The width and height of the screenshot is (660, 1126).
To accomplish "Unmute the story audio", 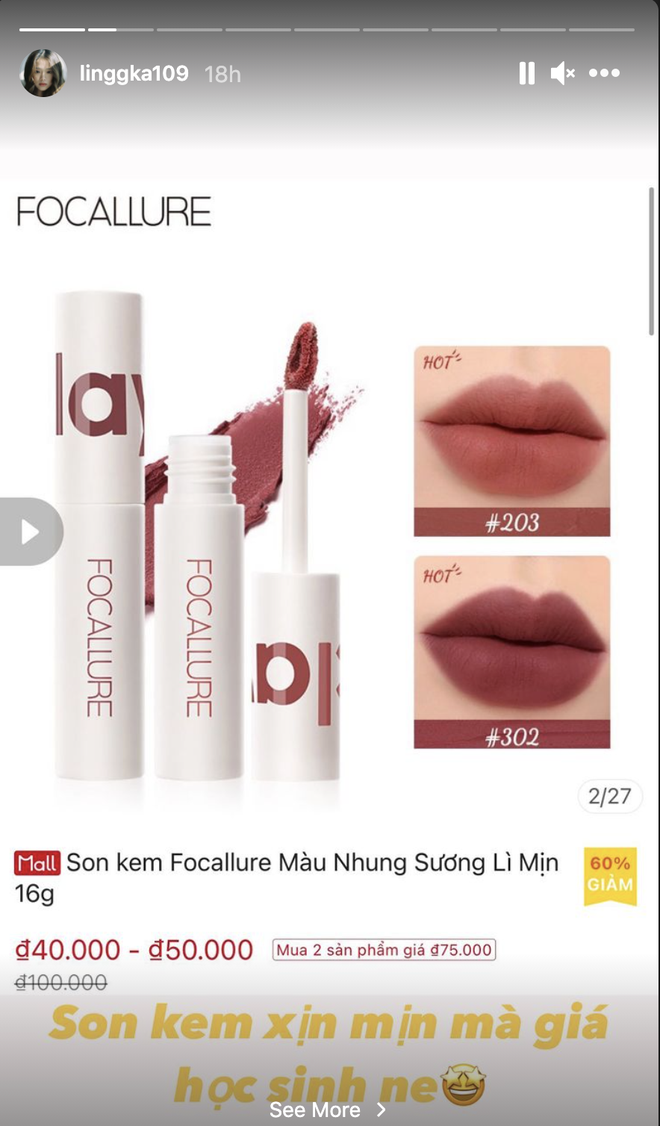I will 563,73.
